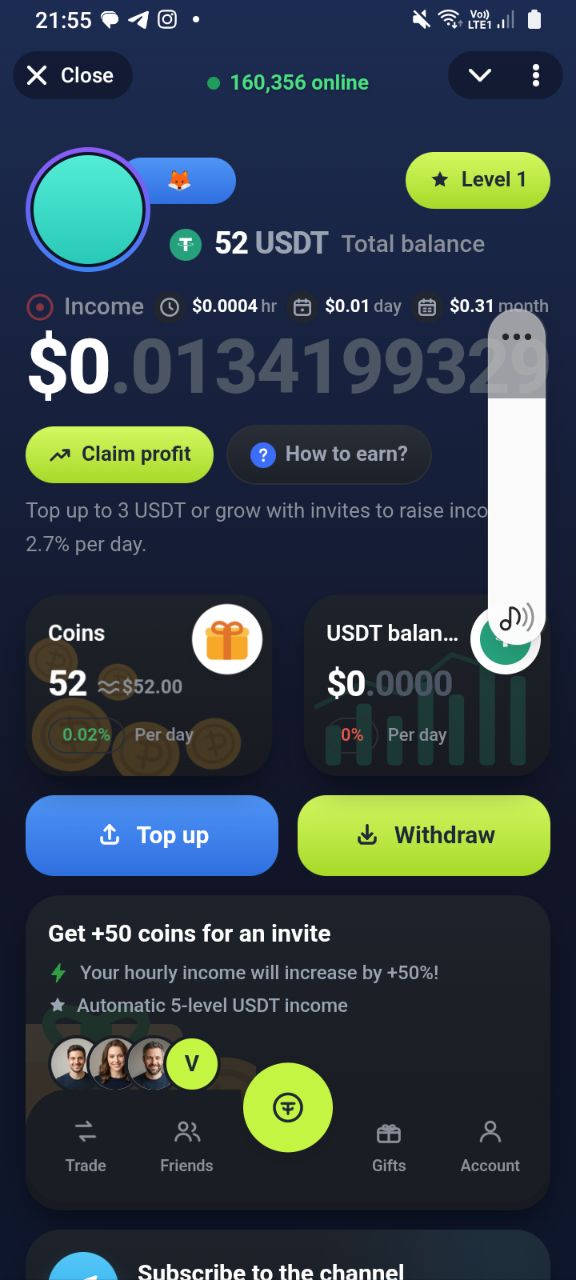Open the three-dot overflow menu
The image size is (576, 1280).
coord(536,75)
